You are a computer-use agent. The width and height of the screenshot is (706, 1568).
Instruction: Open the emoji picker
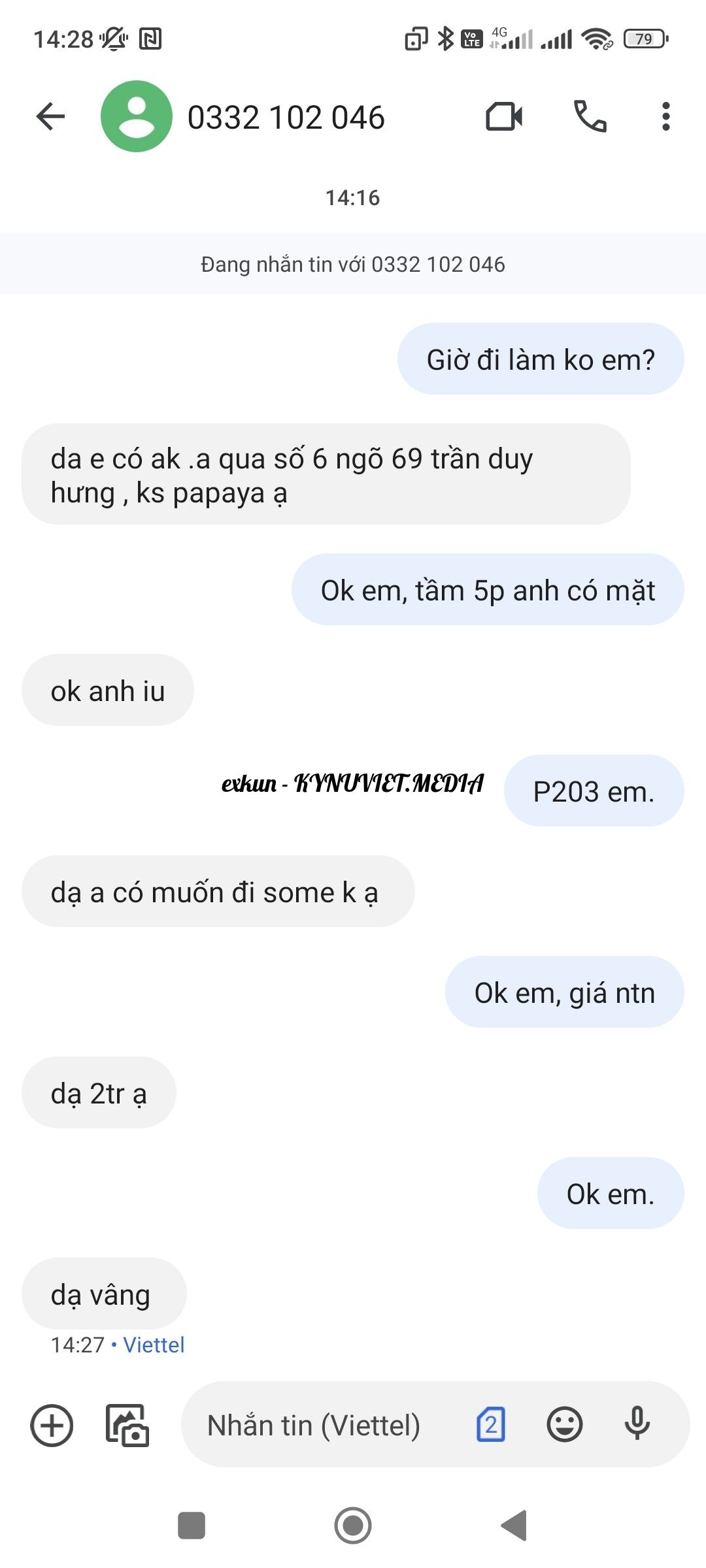pyautogui.click(x=564, y=1425)
